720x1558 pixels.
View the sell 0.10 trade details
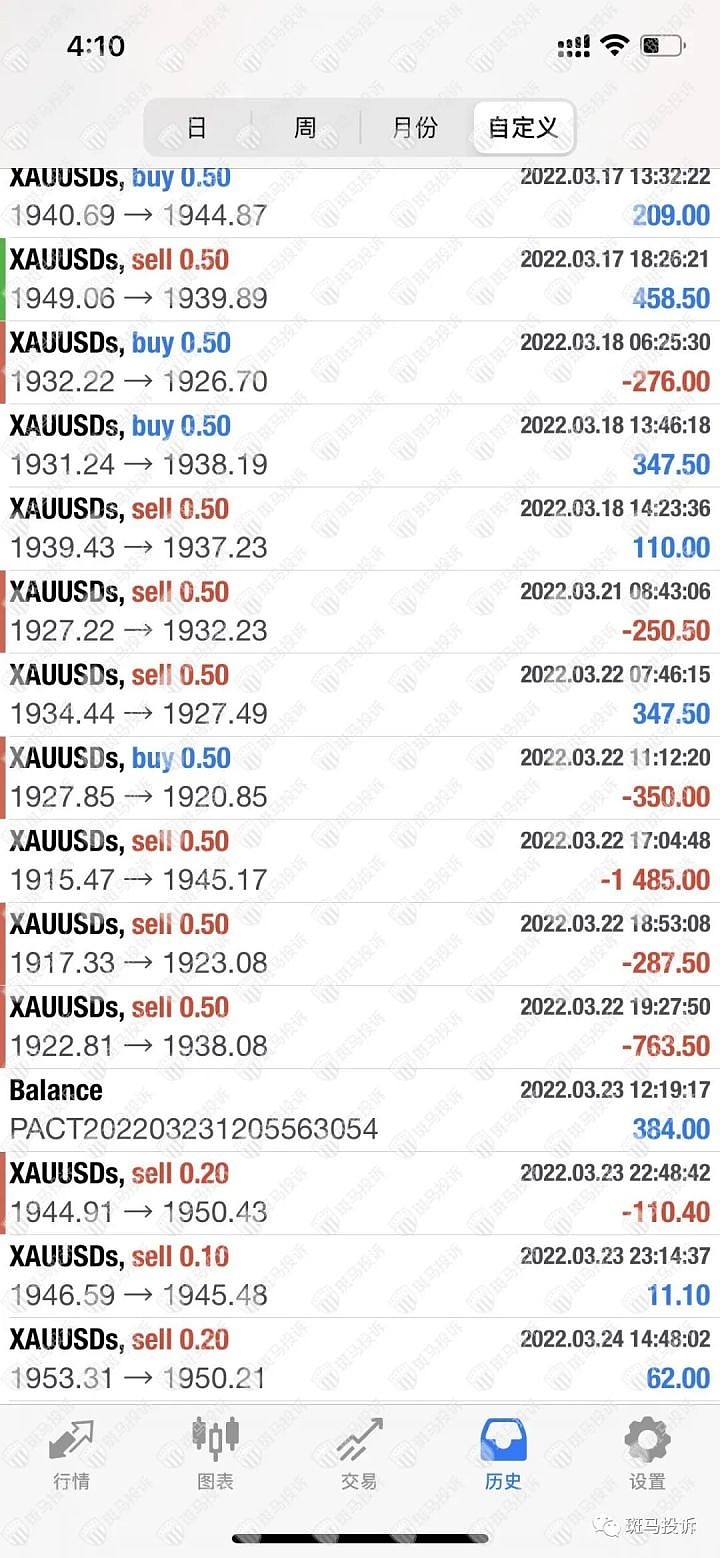point(360,1276)
